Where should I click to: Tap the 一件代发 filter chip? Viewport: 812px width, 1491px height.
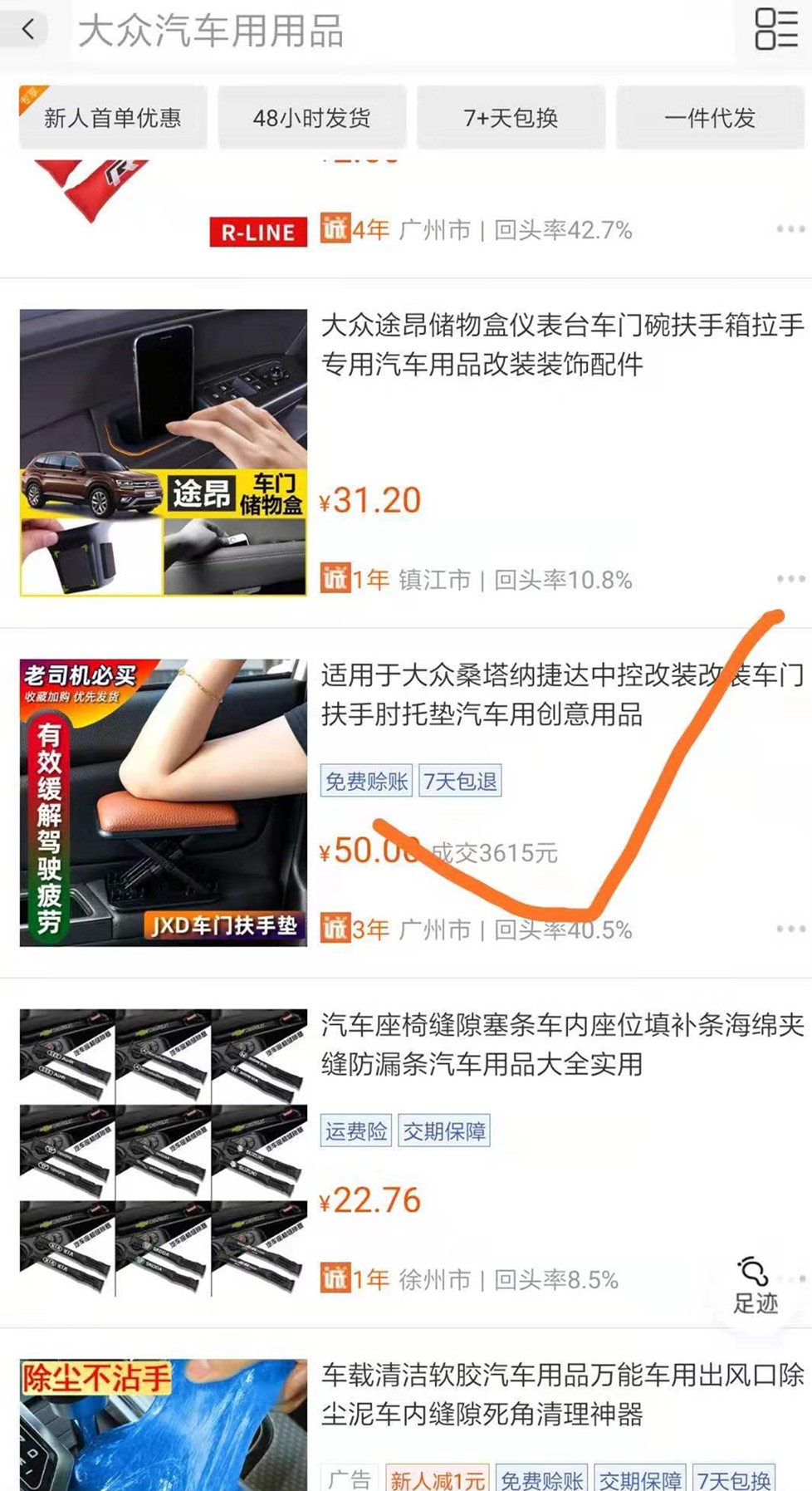click(710, 117)
